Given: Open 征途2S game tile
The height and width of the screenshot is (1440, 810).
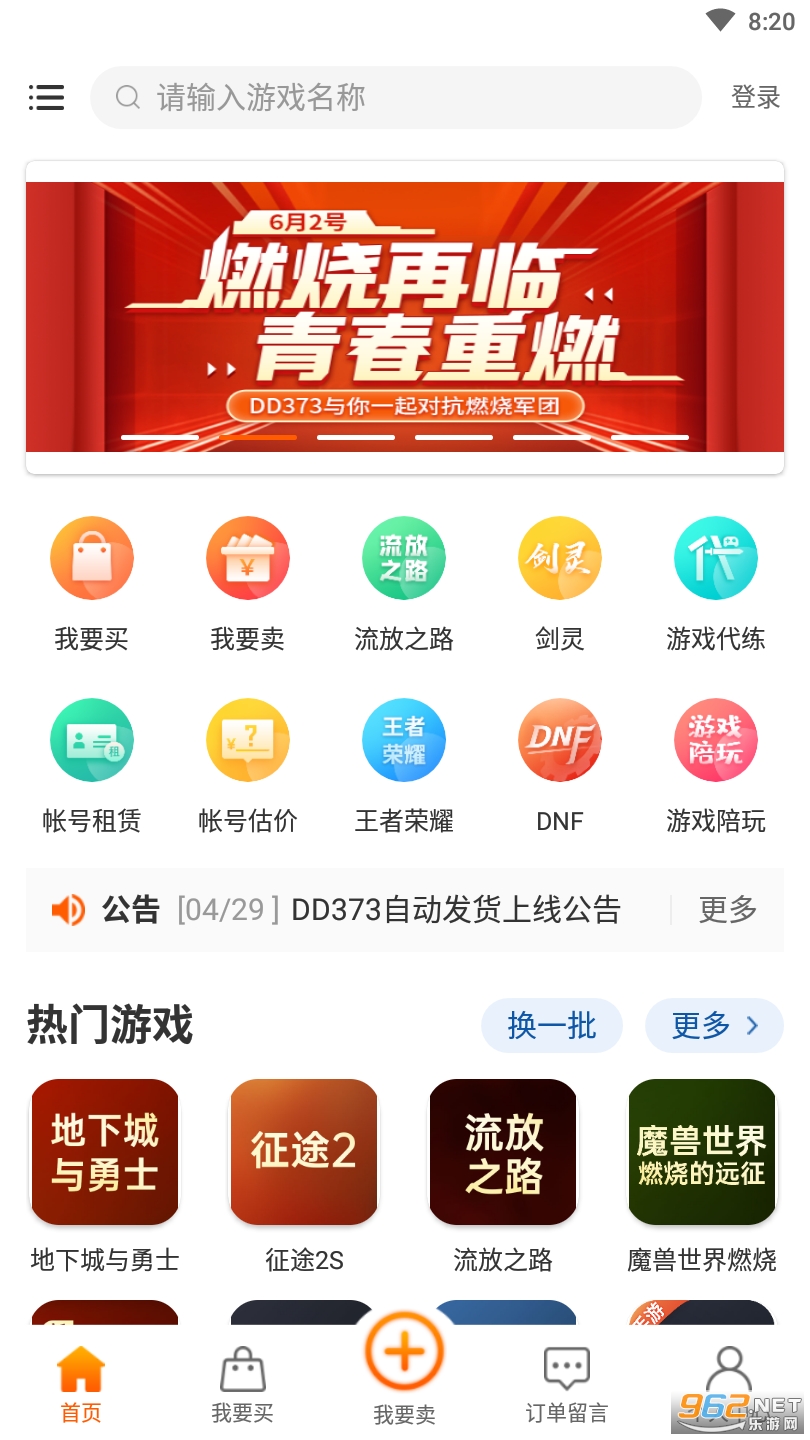Looking at the screenshot, I should pos(304,1152).
